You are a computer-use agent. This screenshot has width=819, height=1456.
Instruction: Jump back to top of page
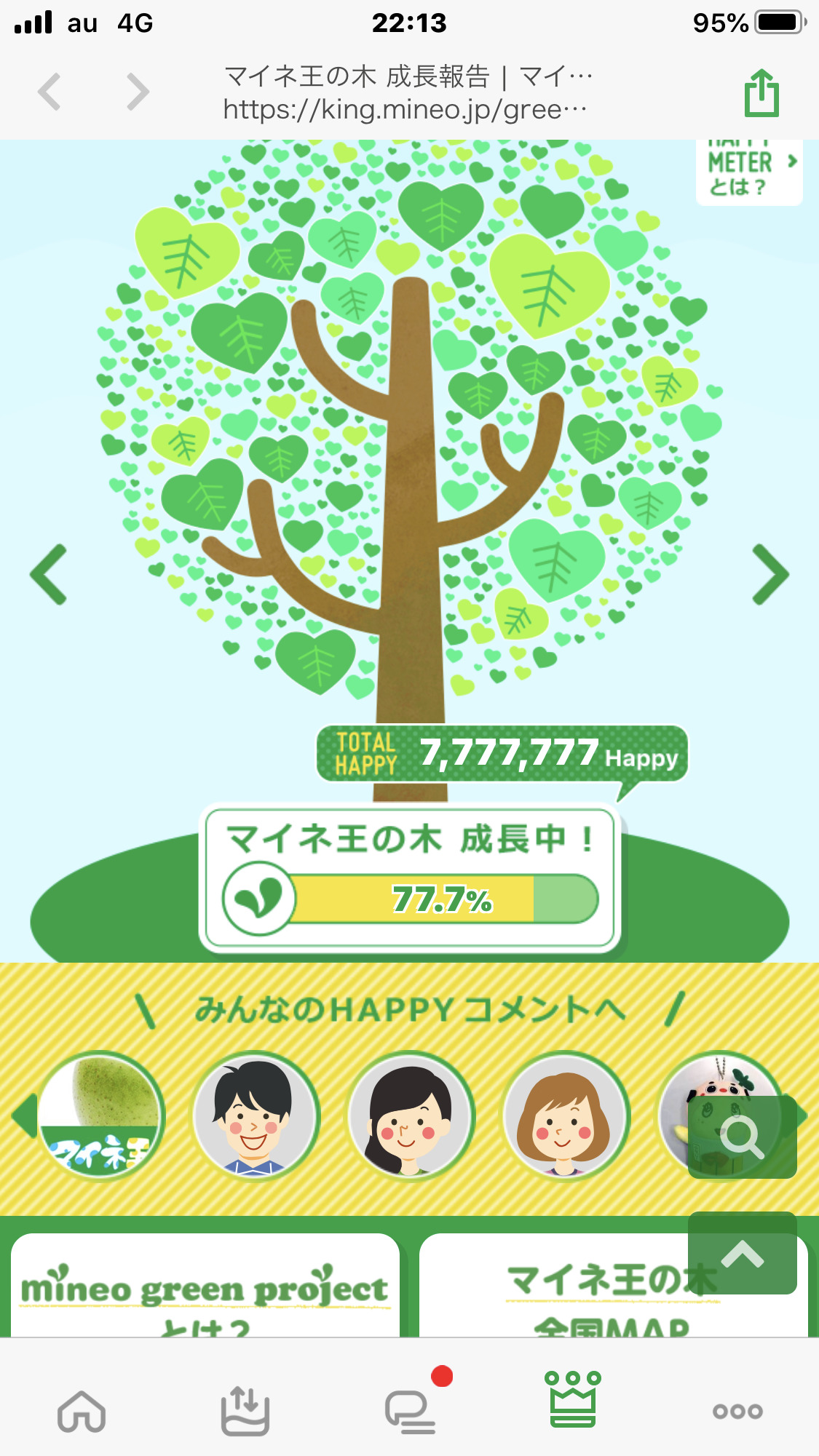click(742, 1253)
